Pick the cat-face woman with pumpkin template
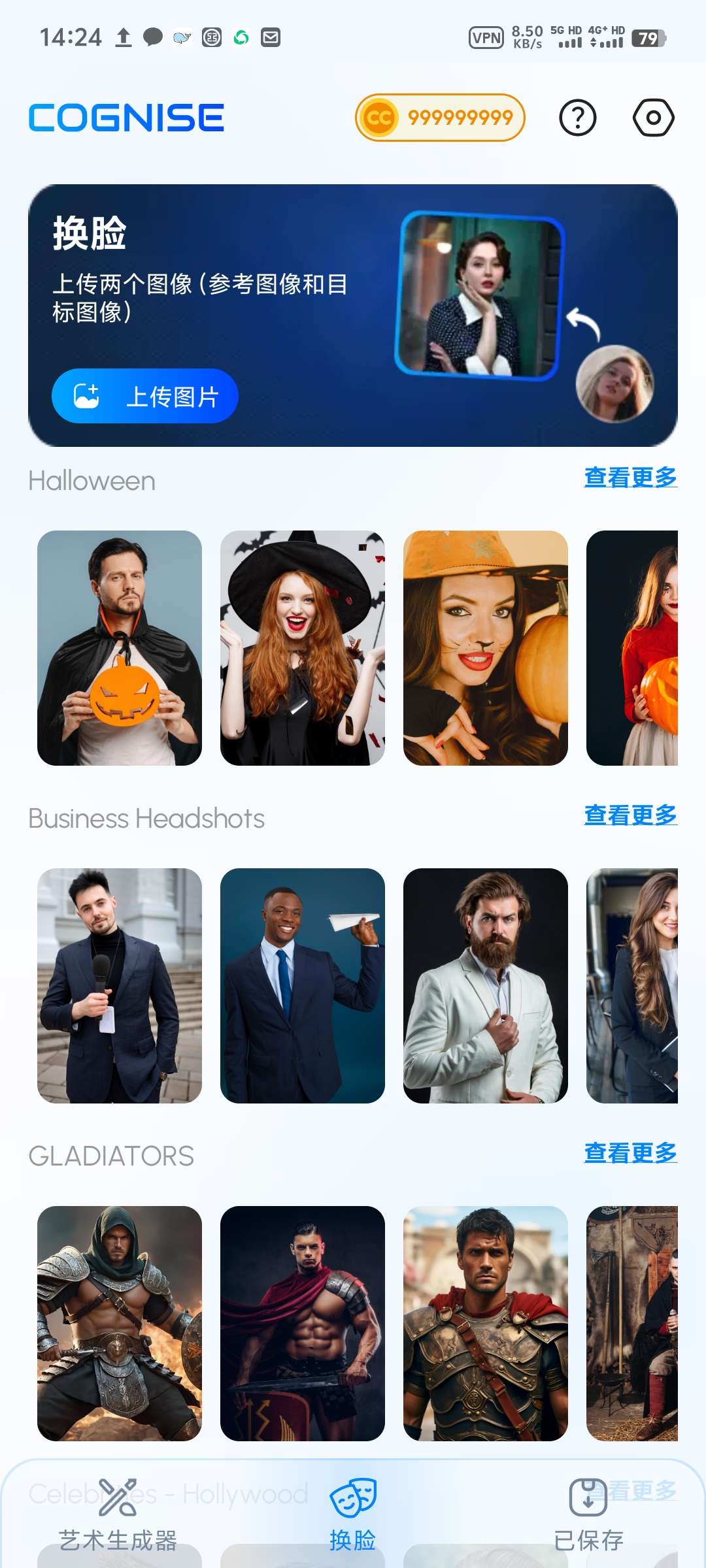The height and width of the screenshot is (1568, 706). click(x=486, y=647)
